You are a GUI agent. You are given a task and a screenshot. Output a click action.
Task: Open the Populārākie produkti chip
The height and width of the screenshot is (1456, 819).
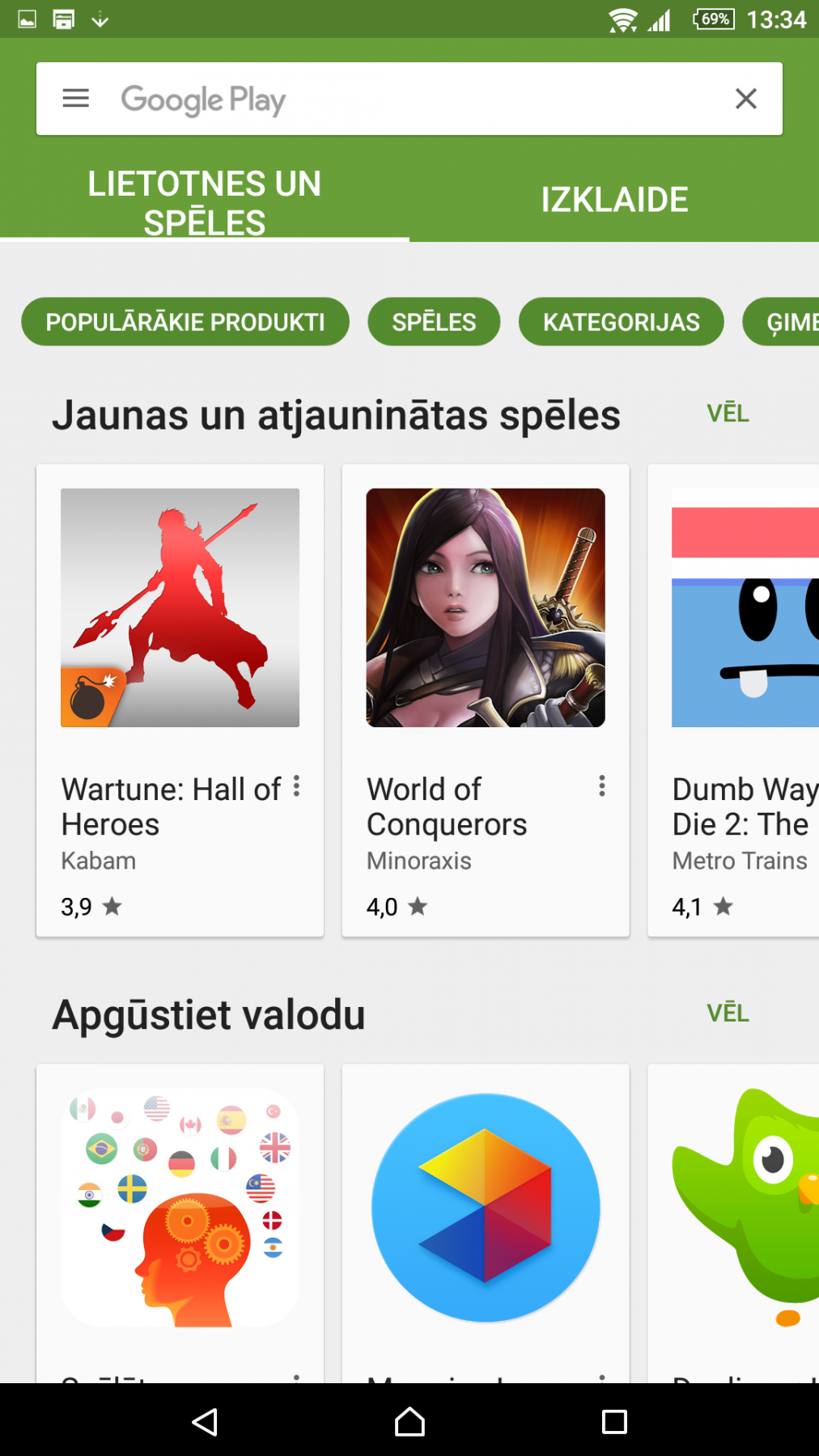[185, 322]
